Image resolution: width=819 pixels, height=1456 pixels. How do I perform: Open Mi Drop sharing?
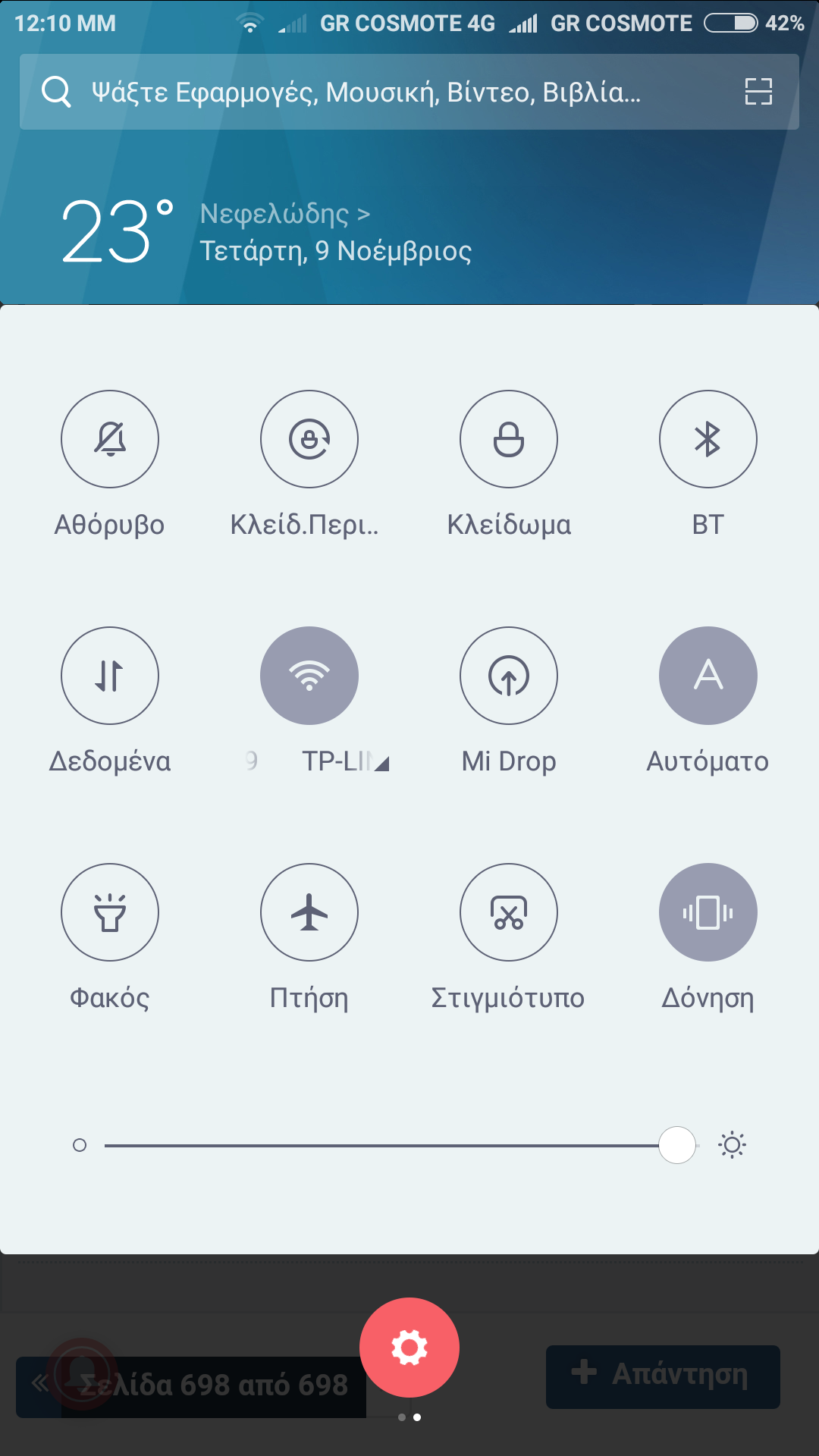509,676
